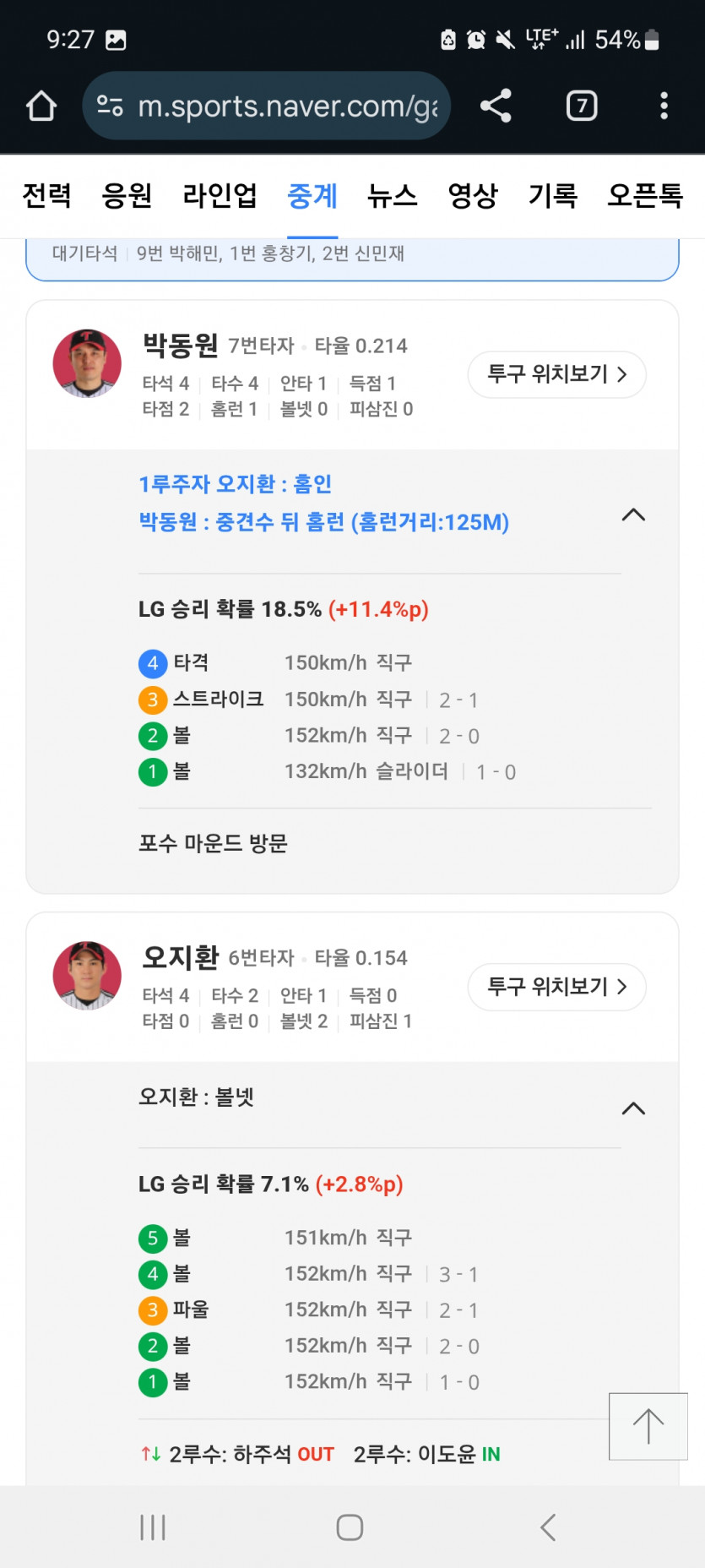Open the Android recent apps button
The width and height of the screenshot is (705, 1568).
152,1527
